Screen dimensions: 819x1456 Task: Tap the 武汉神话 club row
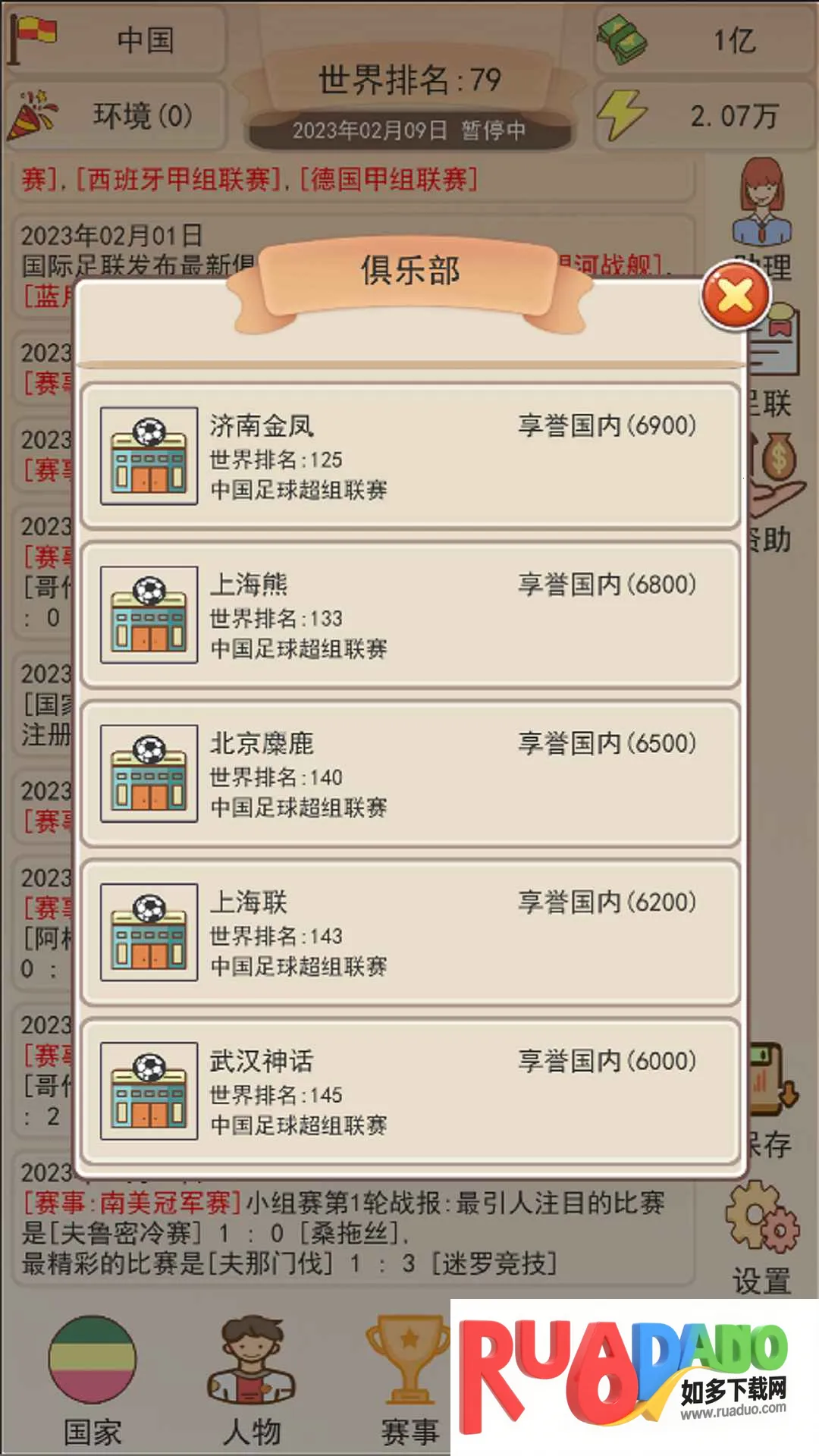[x=410, y=1091]
